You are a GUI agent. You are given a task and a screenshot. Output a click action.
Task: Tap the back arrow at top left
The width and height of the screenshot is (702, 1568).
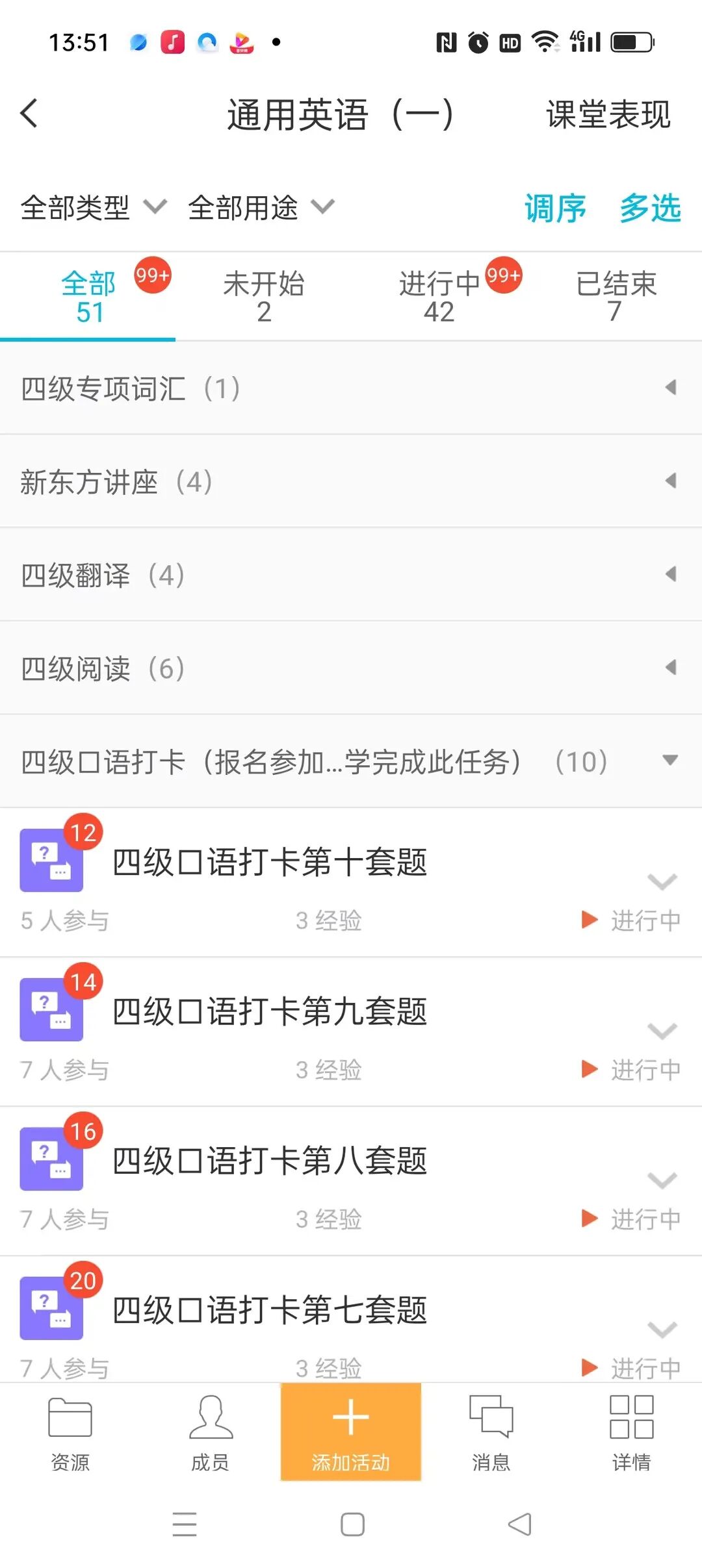tap(28, 113)
